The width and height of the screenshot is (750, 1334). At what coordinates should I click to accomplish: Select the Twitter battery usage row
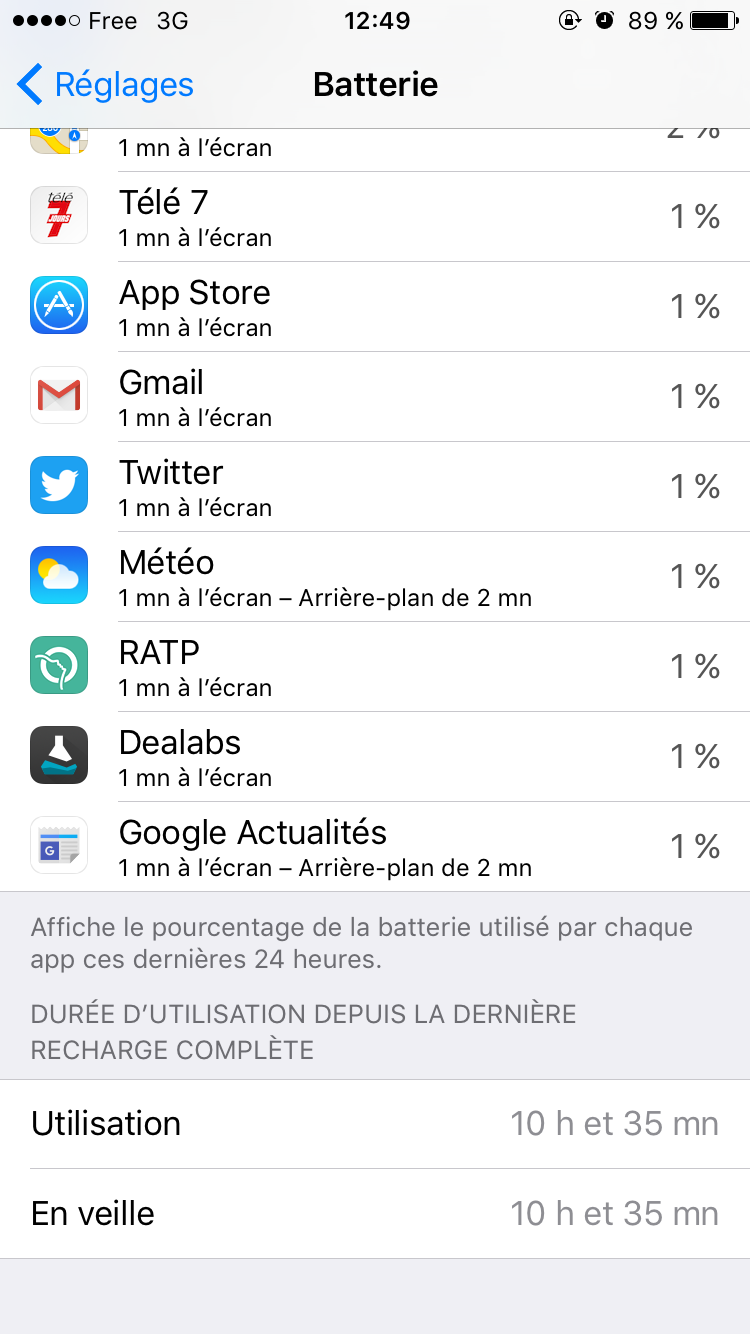375,487
